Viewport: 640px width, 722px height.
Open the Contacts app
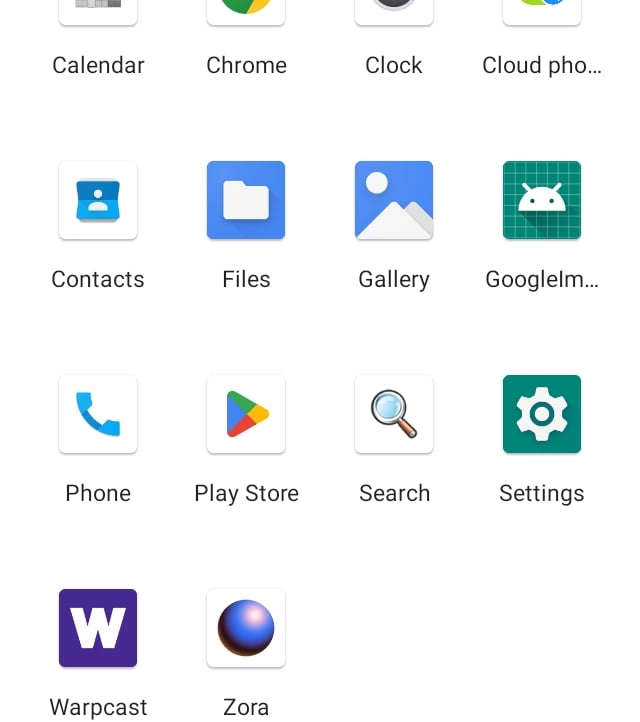[98, 201]
